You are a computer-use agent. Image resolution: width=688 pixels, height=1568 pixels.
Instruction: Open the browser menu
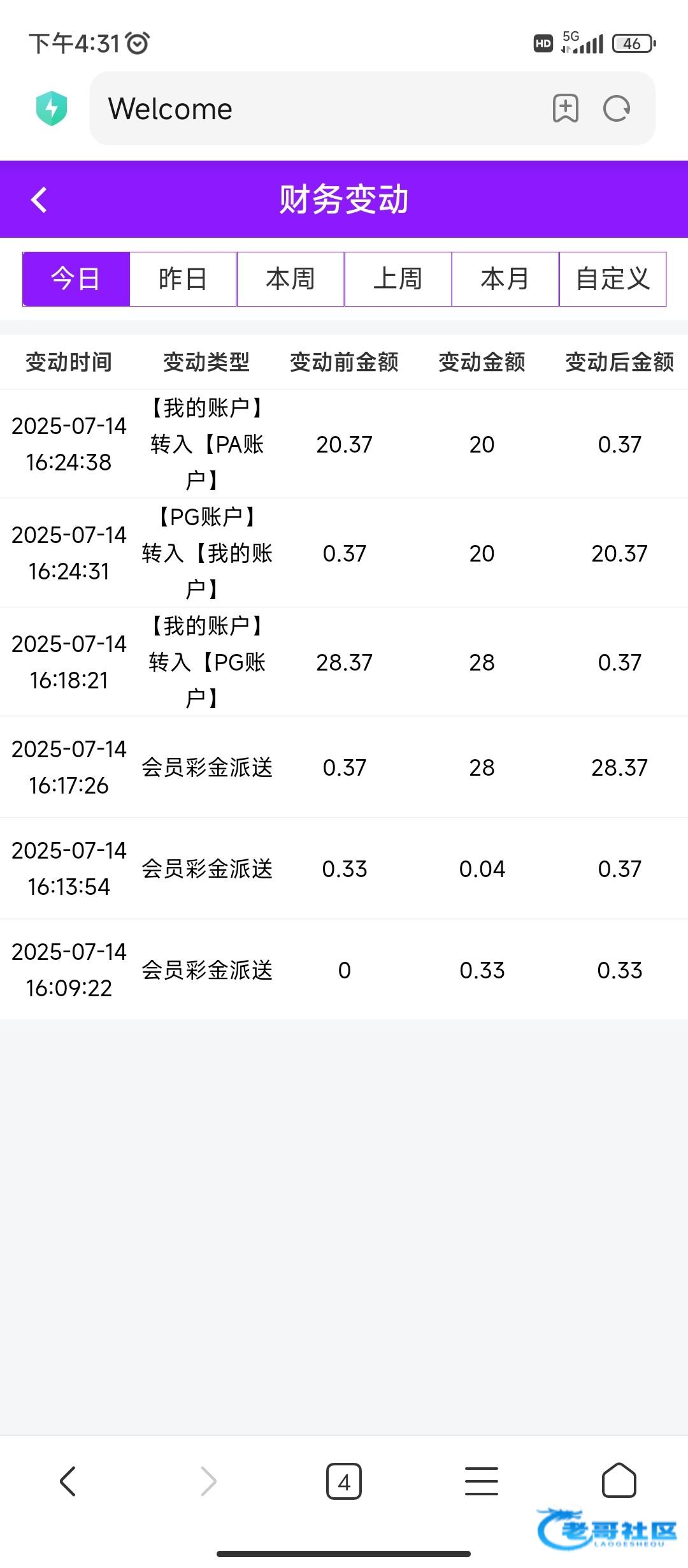pyautogui.click(x=482, y=1480)
